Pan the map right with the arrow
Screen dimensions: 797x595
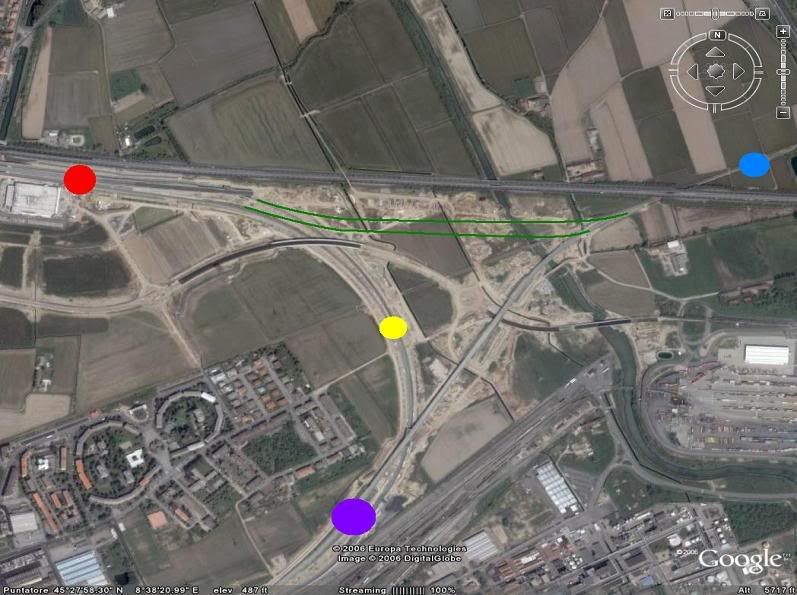738,71
